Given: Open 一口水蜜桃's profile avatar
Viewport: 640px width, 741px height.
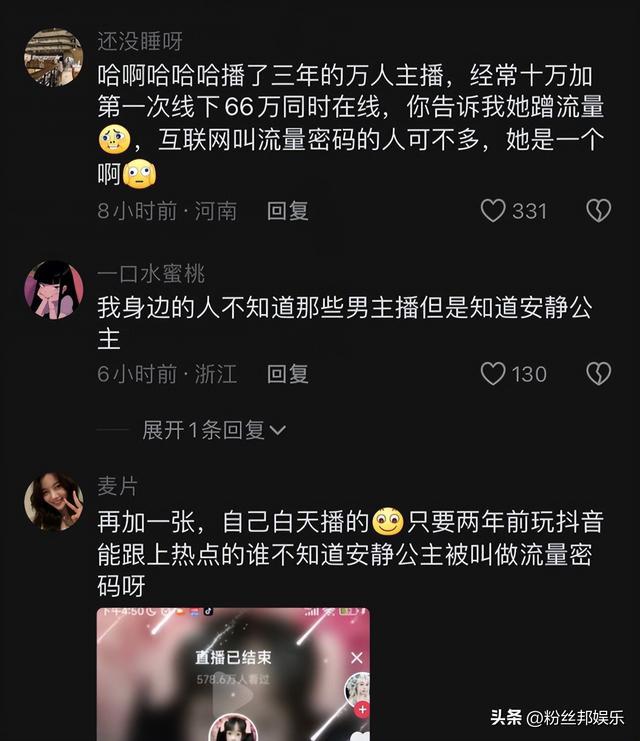Looking at the screenshot, I should 53,290.
